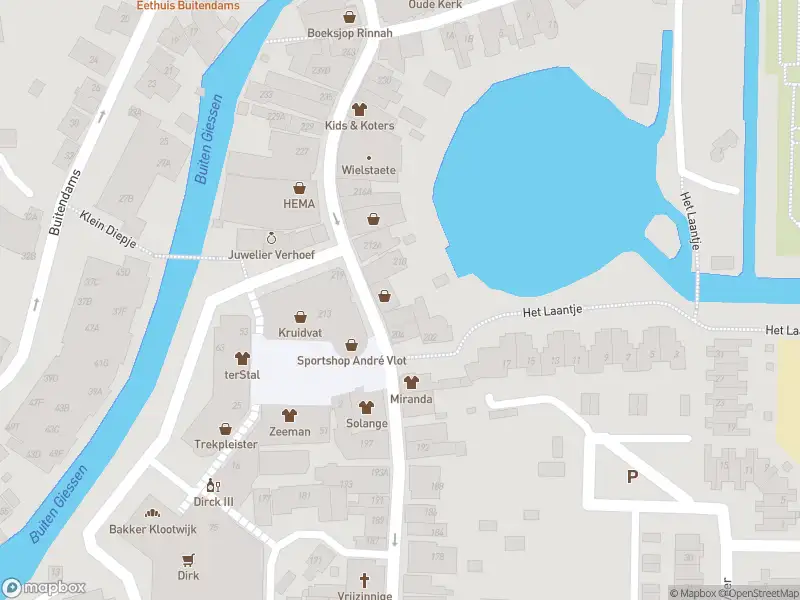This screenshot has width=800, height=600.
Task: Tap the Kruidvat store marker
Action: [299, 316]
